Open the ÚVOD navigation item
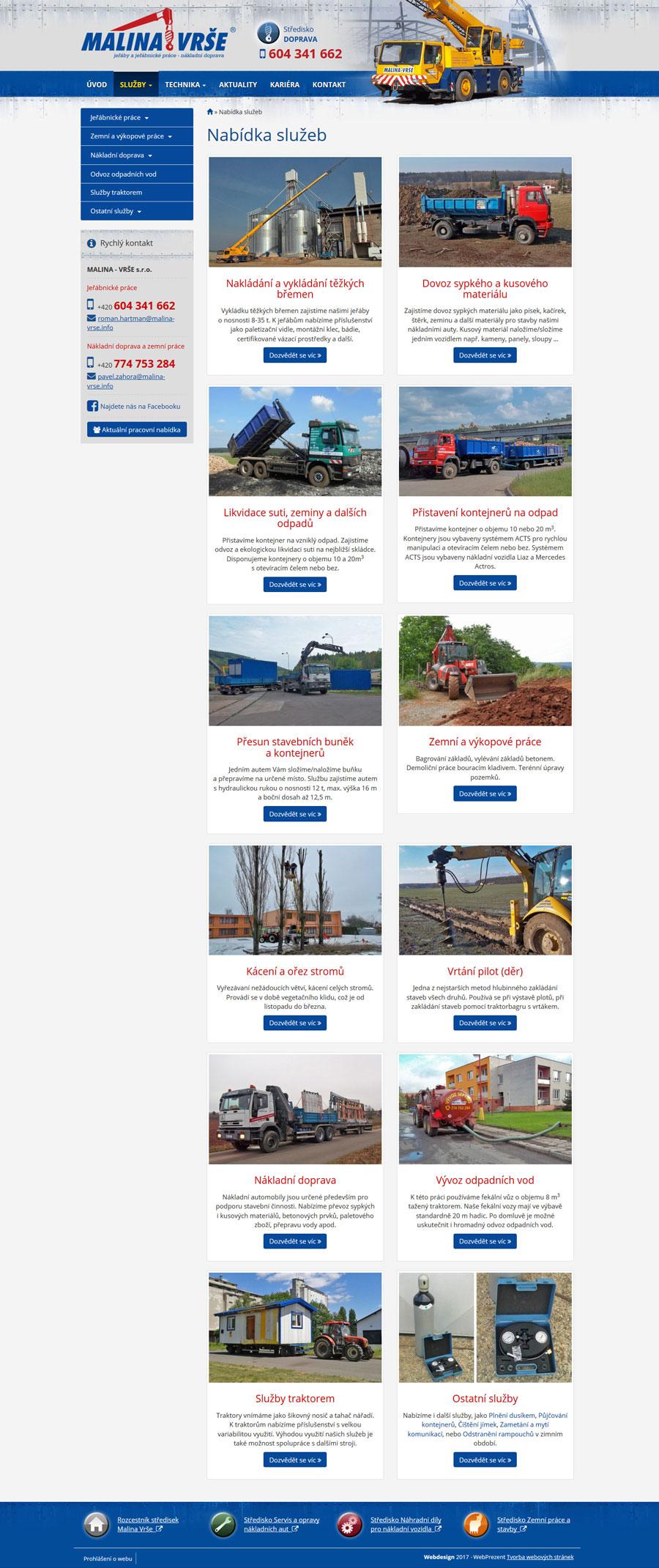Screen dimensions: 659x1568 pos(97,85)
